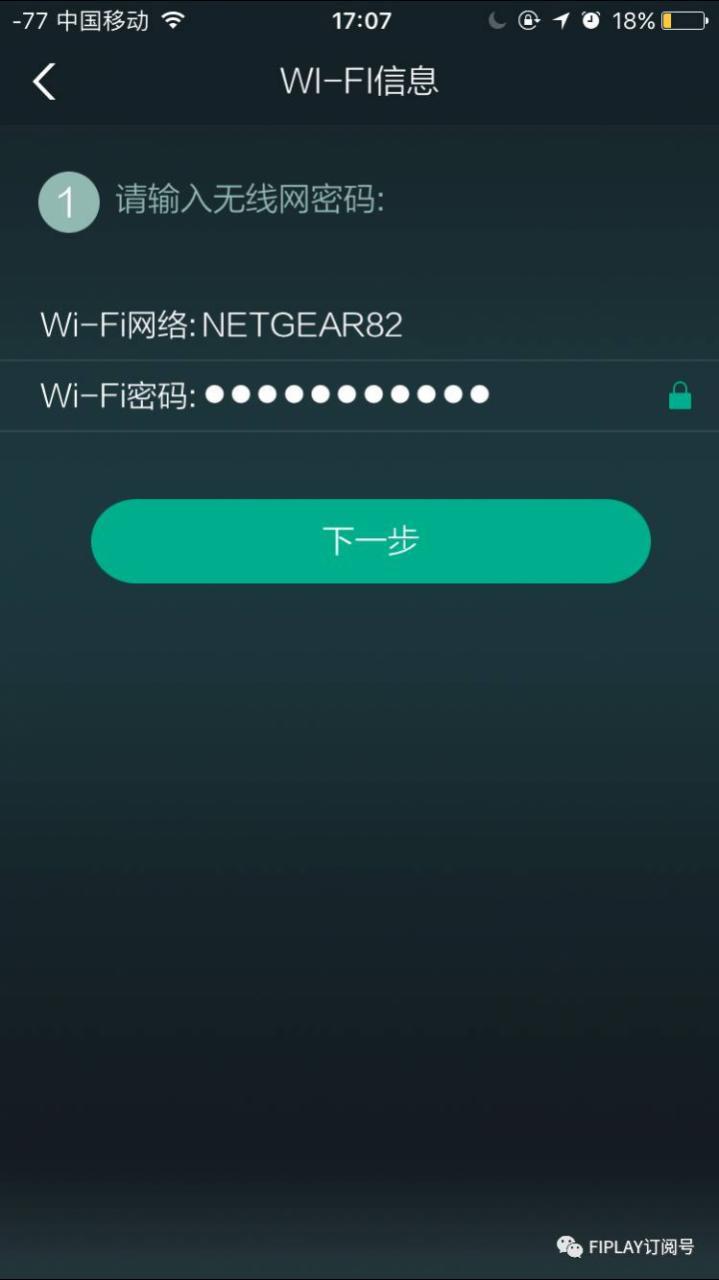Go back using the top-left arrow

44,82
